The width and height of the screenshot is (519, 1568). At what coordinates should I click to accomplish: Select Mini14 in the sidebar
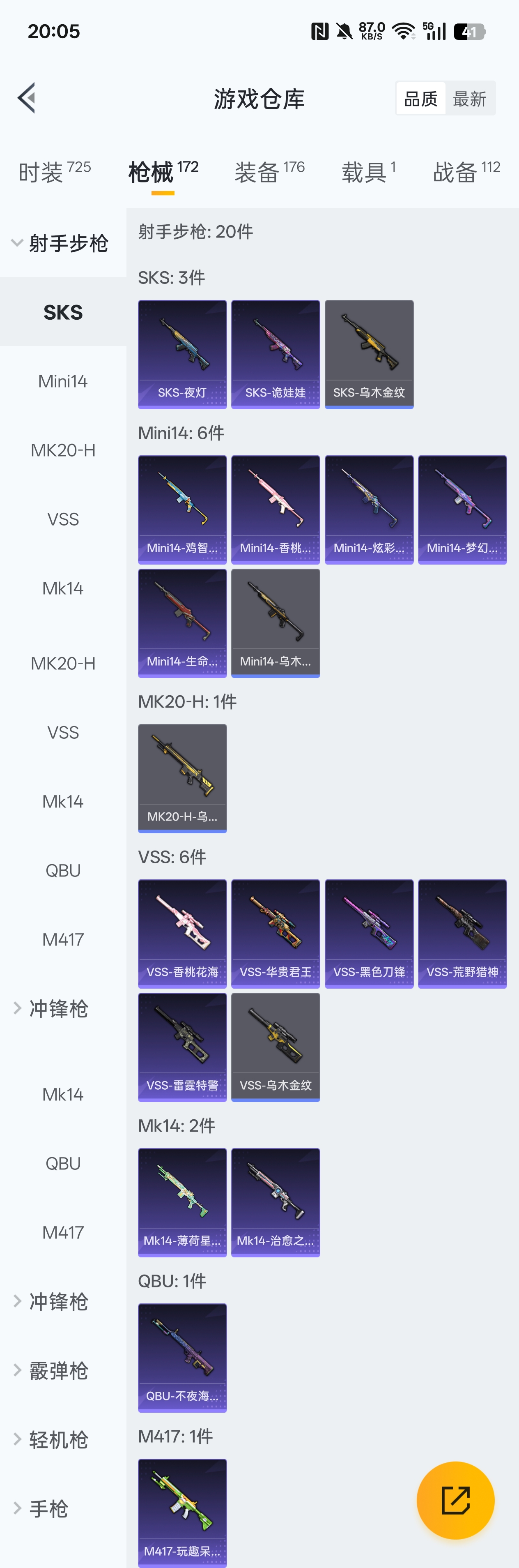[63, 381]
